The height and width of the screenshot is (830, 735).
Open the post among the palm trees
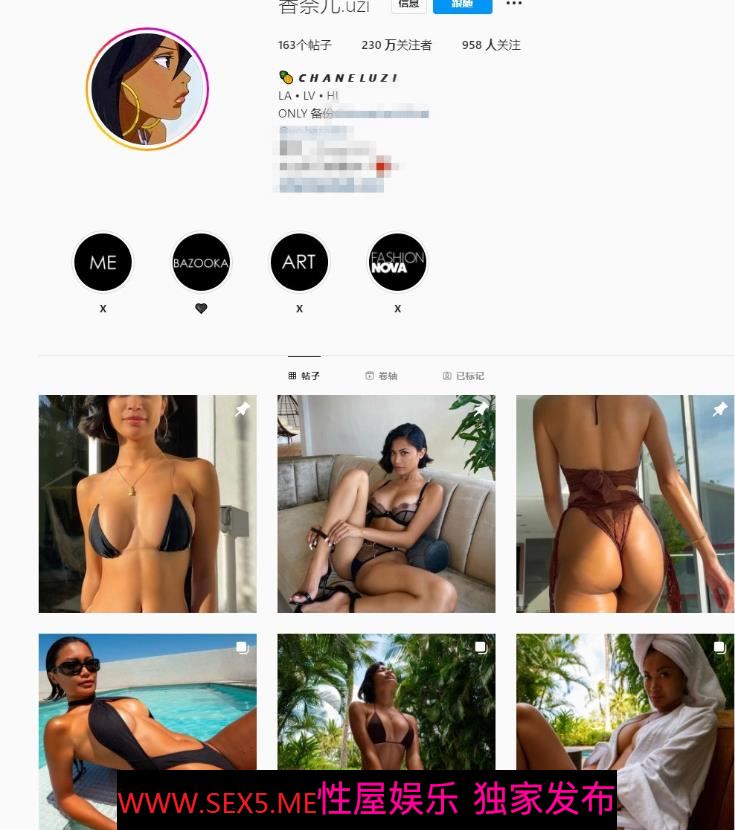(x=386, y=700)
